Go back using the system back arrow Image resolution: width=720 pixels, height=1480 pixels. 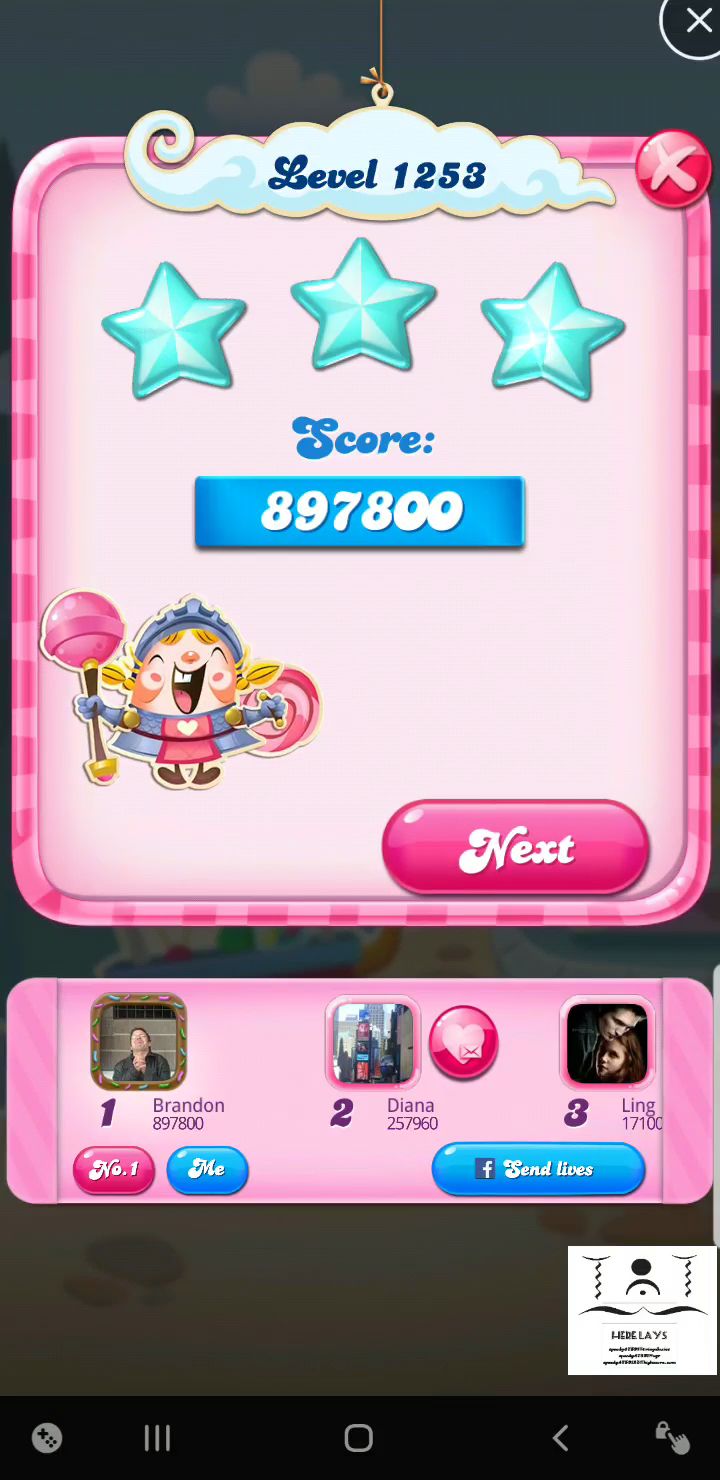560,1438
